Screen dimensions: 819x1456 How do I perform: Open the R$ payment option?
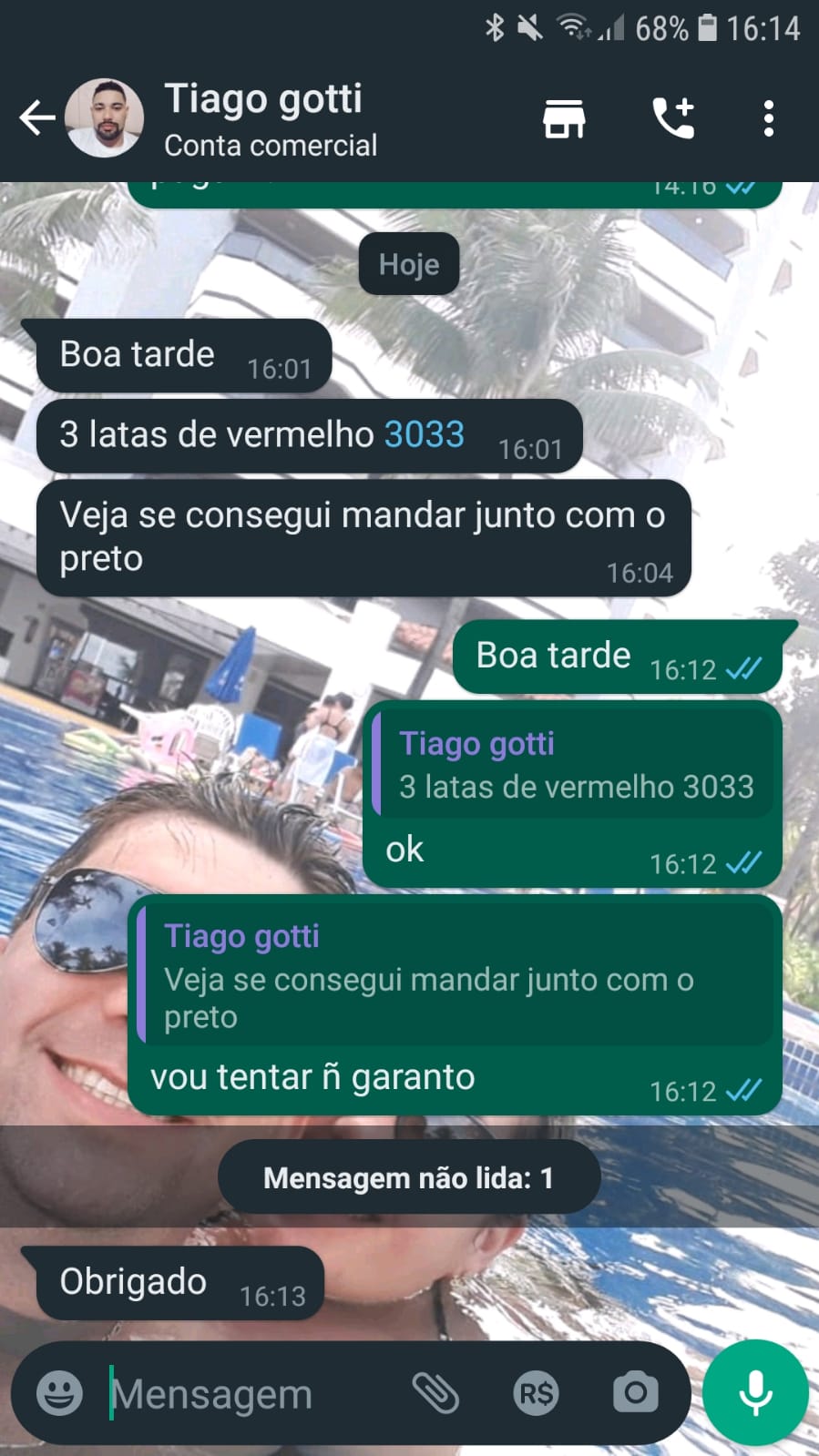pyautogui.click(x=536, y=1393)
